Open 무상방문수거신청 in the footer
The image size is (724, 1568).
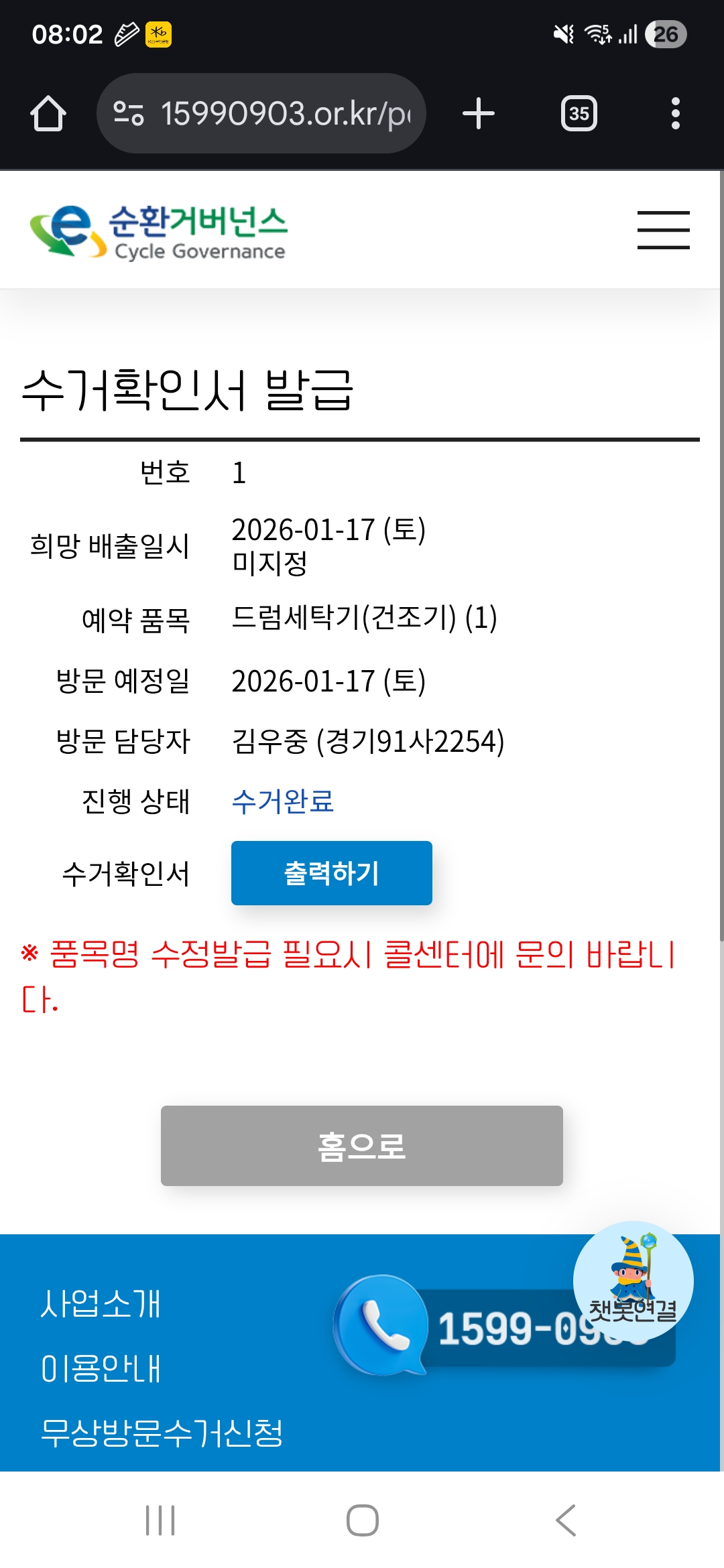162,1433
